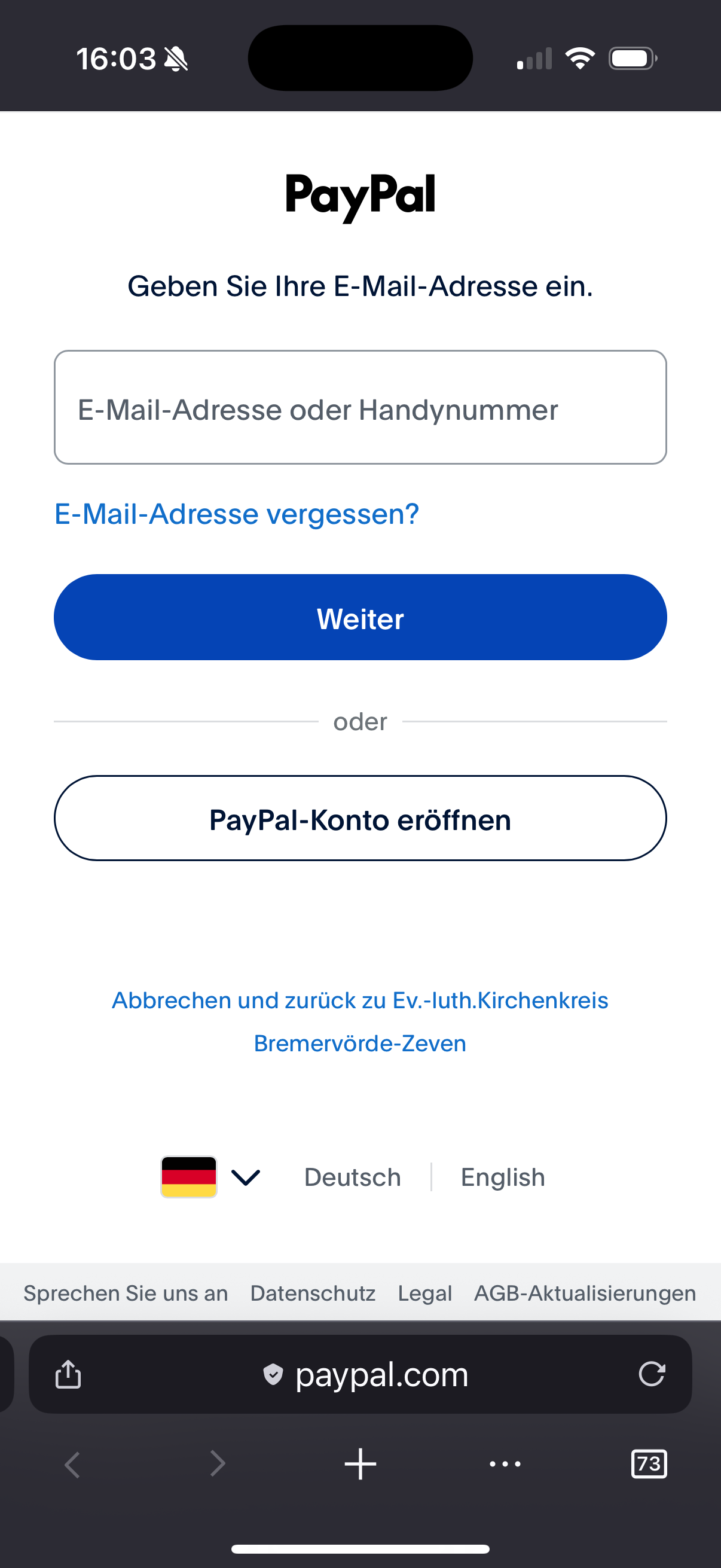Tap the paypal.com address bar
The height and width of the screenshot is (1568, 721).
[x=381, y=1375]
